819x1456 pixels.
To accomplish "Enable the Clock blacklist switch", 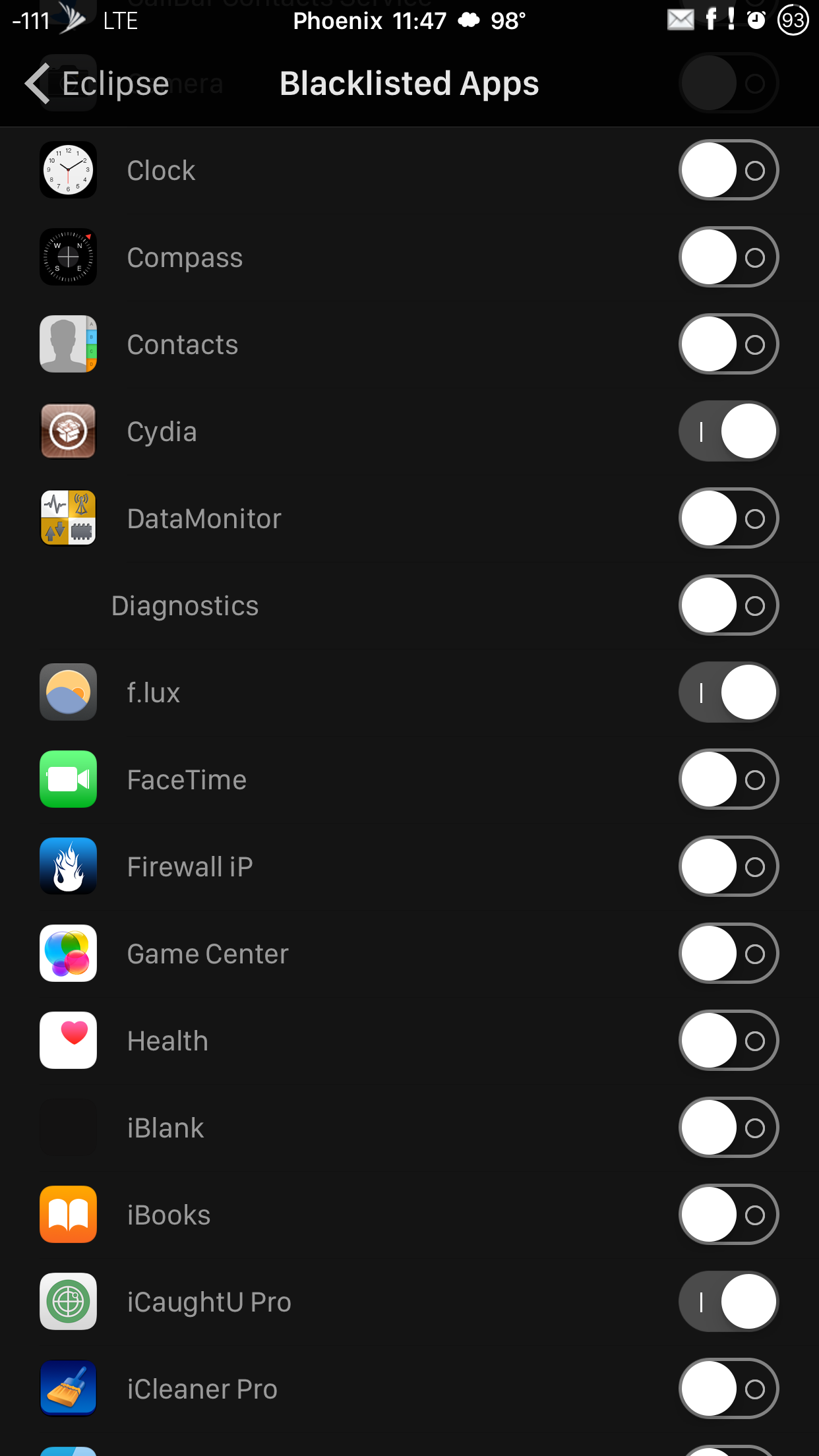I will (x=729, y=170).
